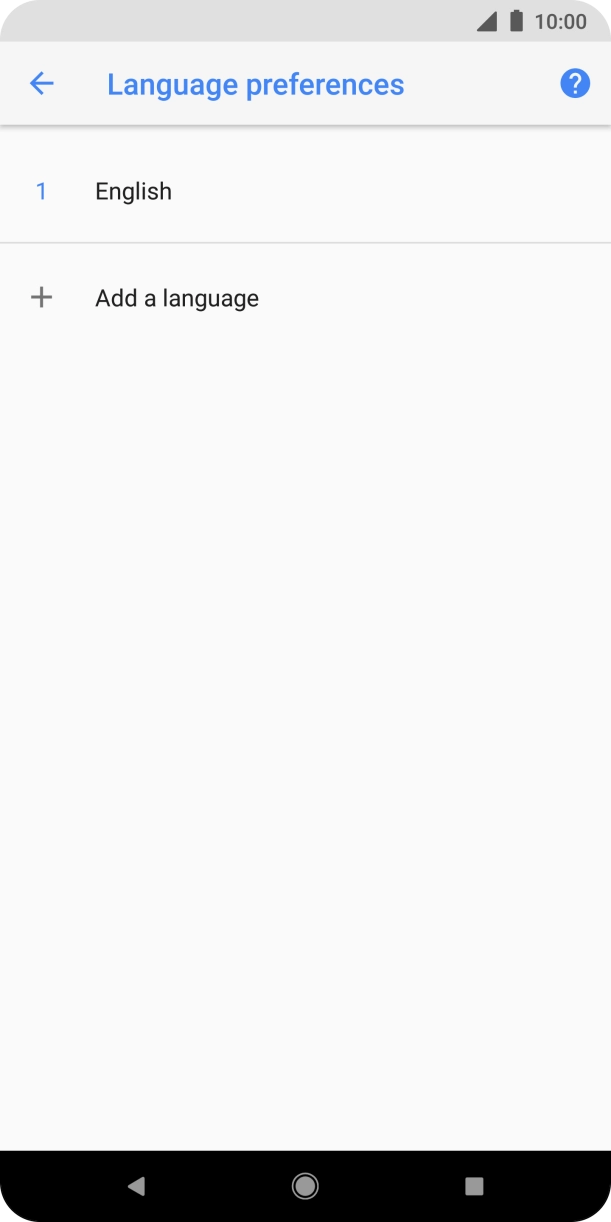This screenshot has width=611, height=1222.
Task: Open recent apps from navigation bar
Action: coord(474,1186)
